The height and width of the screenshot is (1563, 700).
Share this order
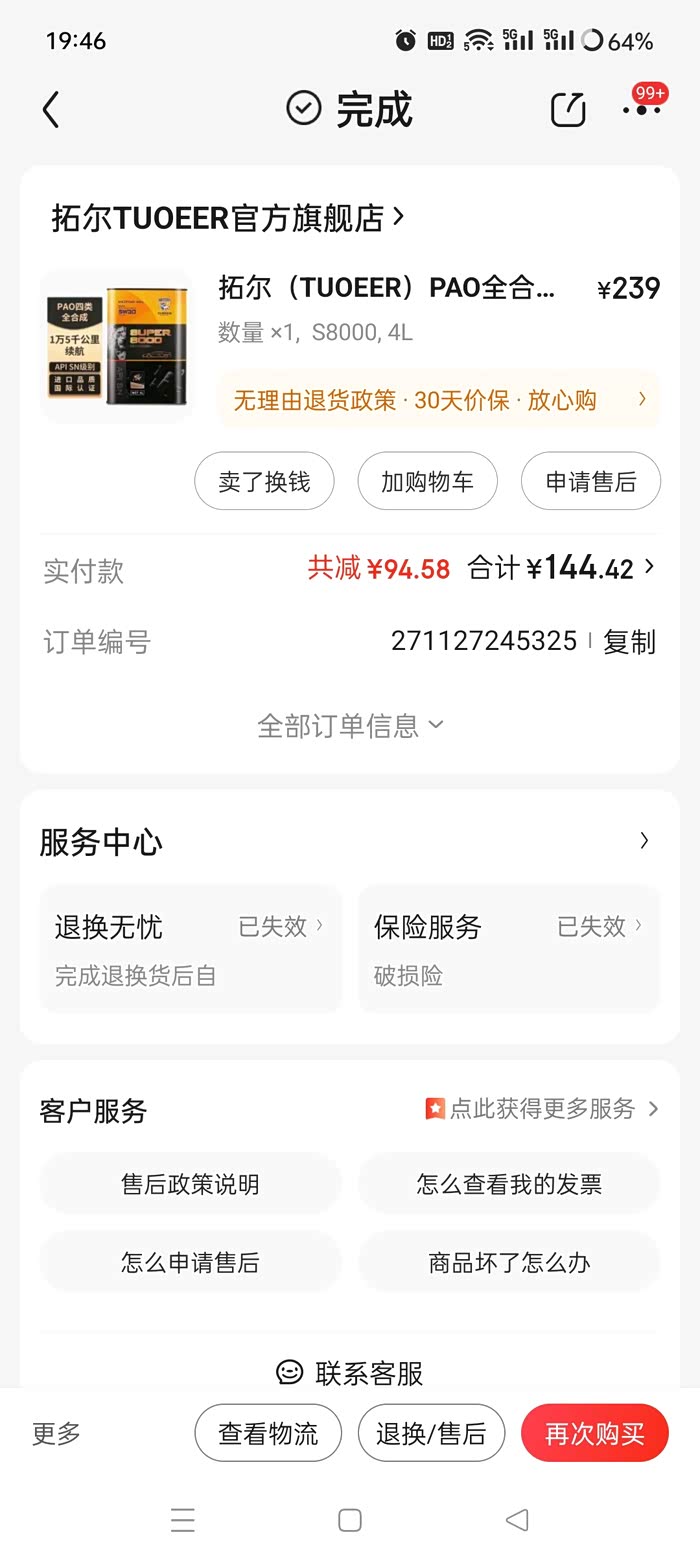point(568,110)
